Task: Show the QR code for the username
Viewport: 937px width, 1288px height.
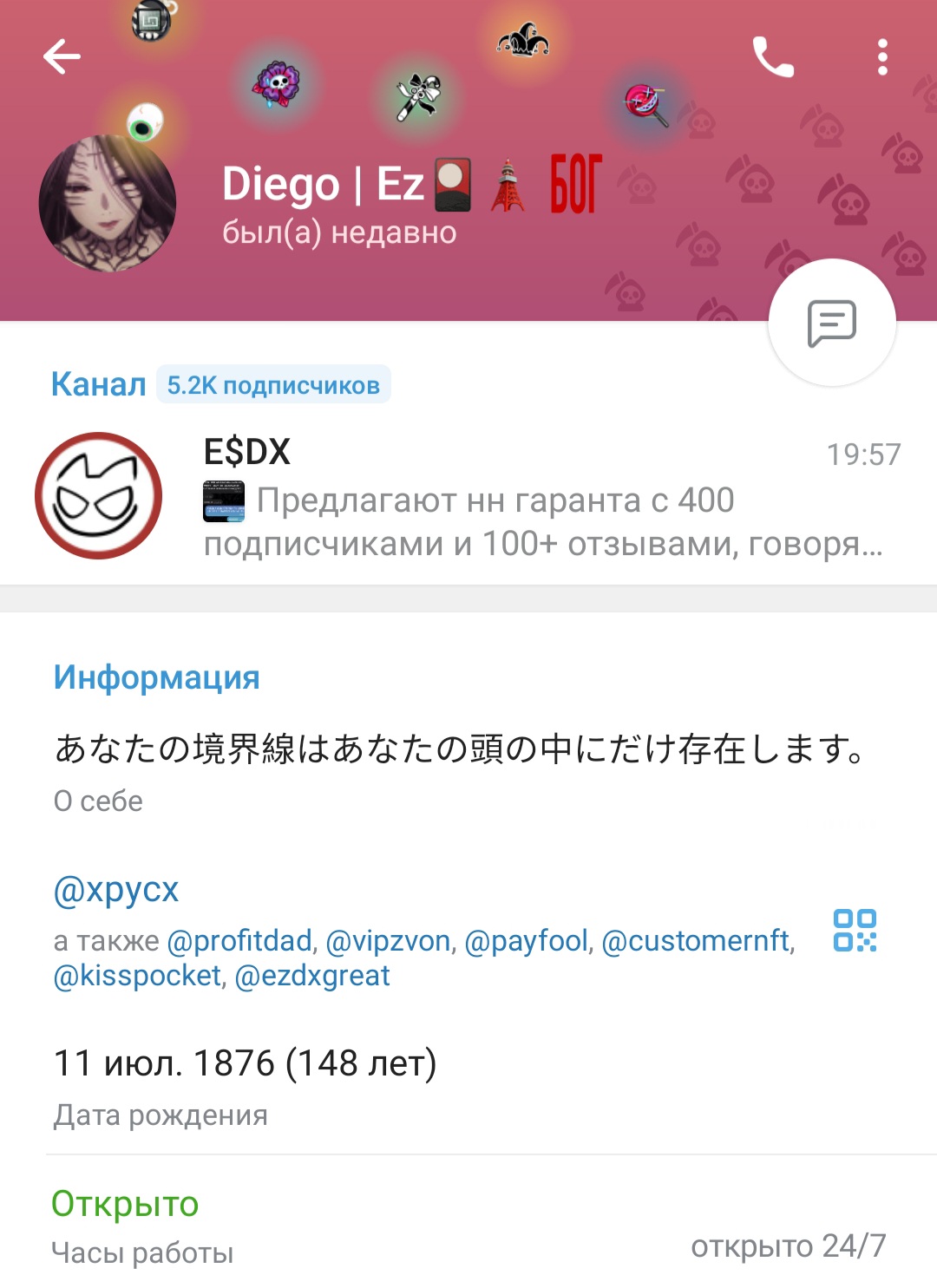Action: 855,931
